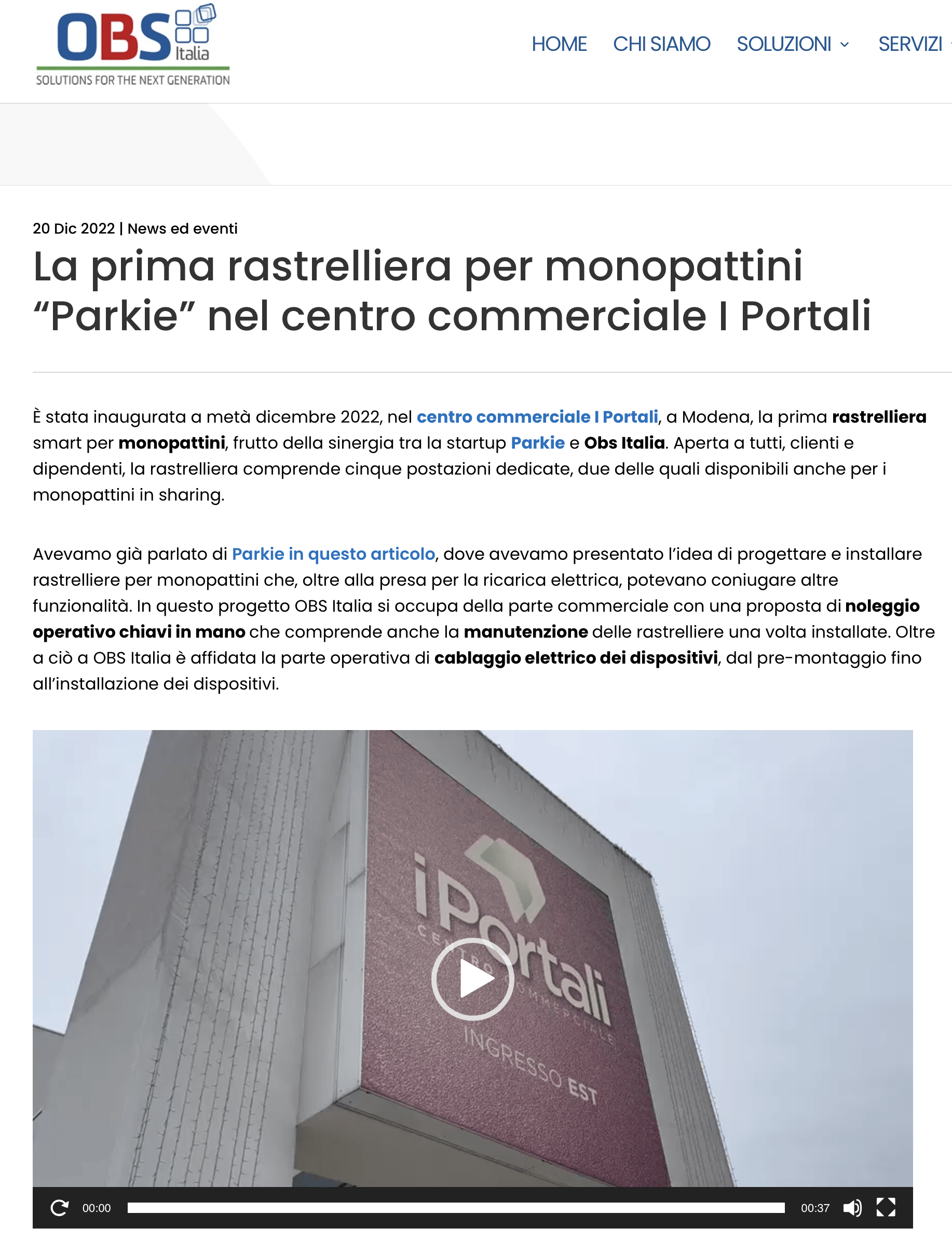Play the I Portali video
Screen dimensions: 952x1241
472,978
